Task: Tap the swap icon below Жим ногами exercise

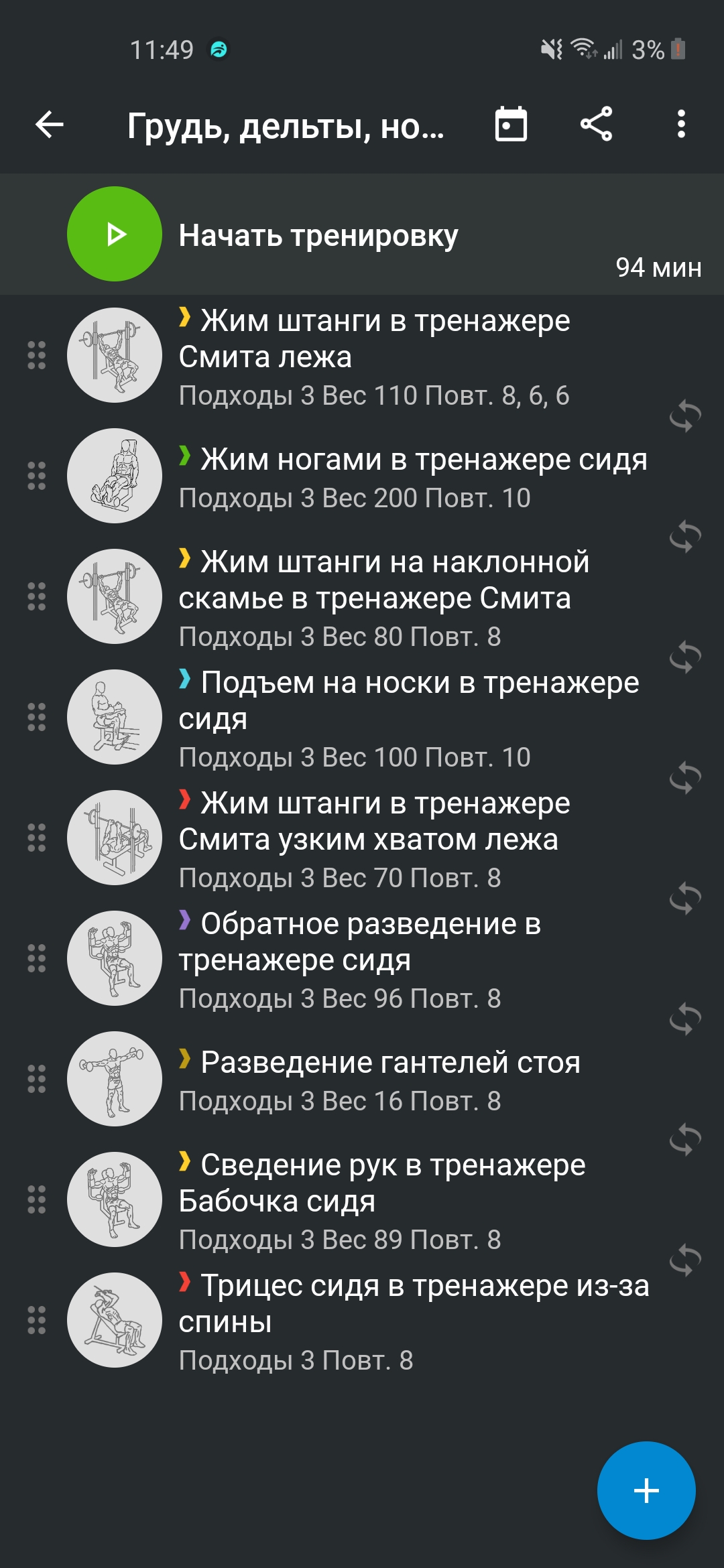Action: (684, 536)
